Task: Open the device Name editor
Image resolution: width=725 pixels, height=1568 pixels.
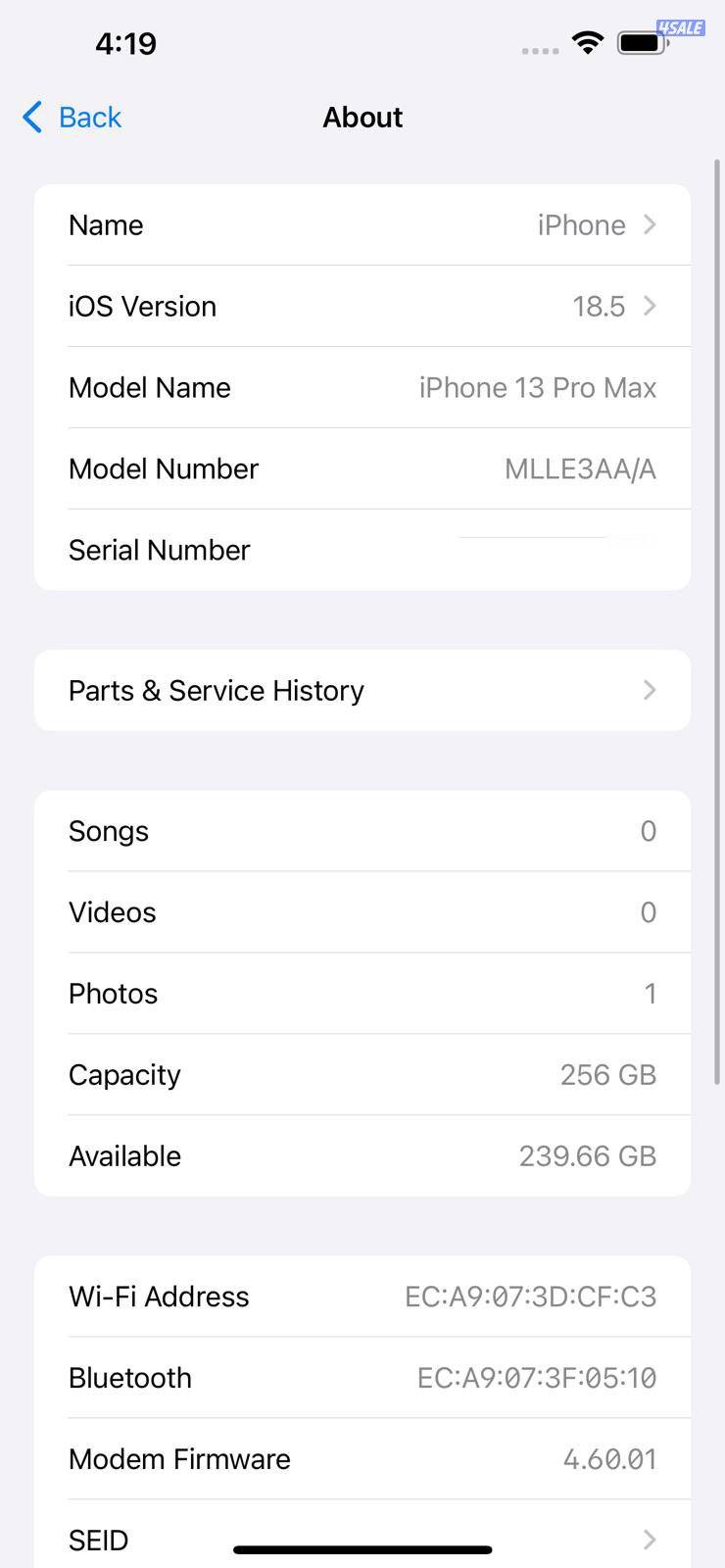Action: tap(362, 224)
